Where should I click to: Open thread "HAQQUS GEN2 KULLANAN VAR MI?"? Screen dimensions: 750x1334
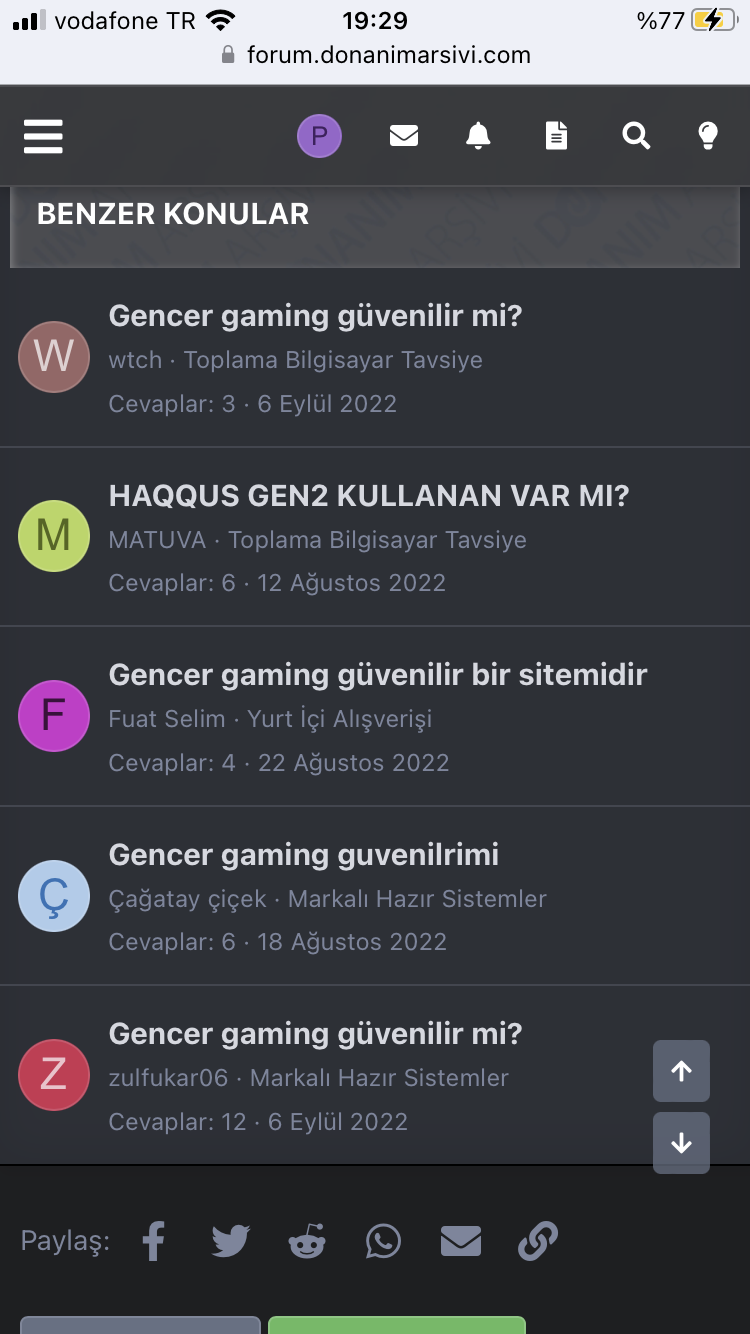tap(368, 496)
